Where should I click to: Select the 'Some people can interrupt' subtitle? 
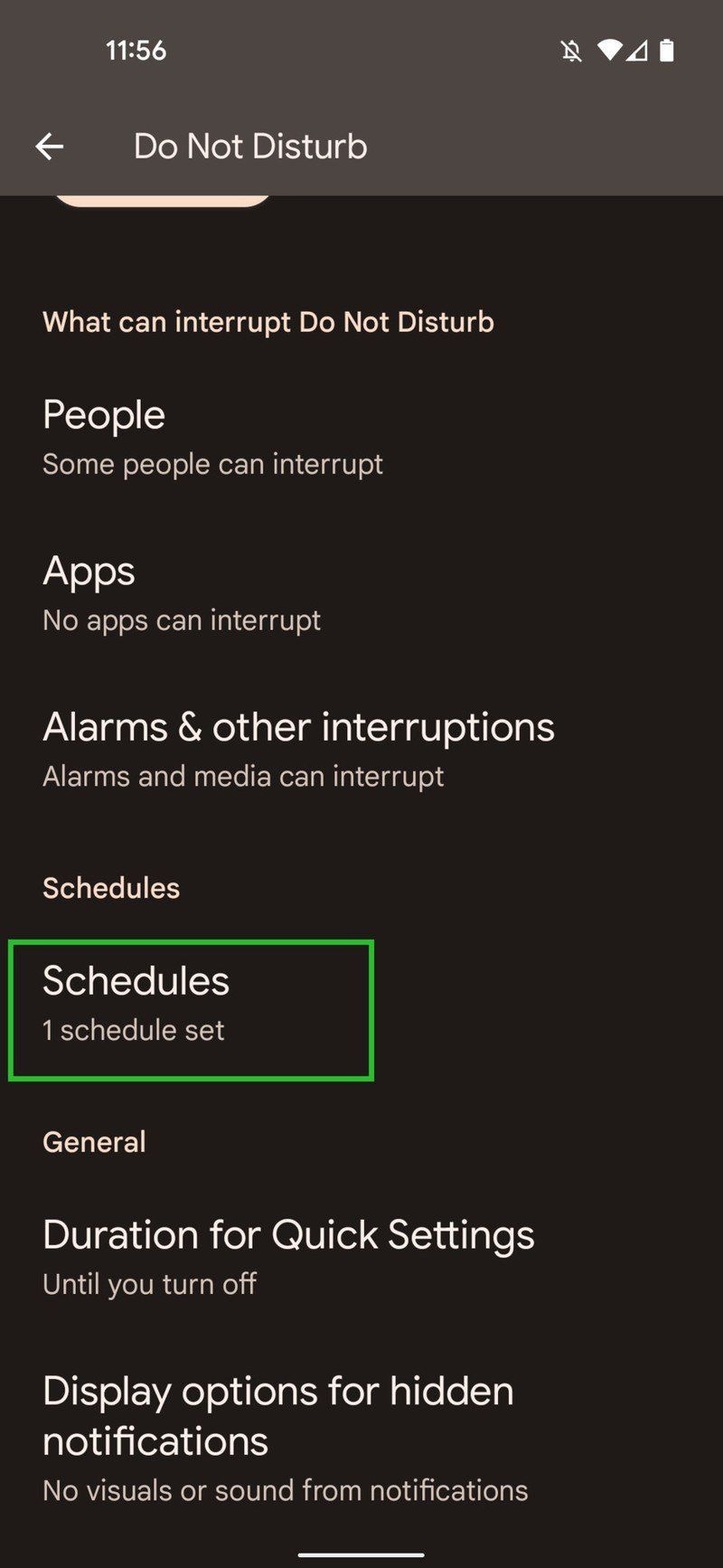click(x=211, y=464)
